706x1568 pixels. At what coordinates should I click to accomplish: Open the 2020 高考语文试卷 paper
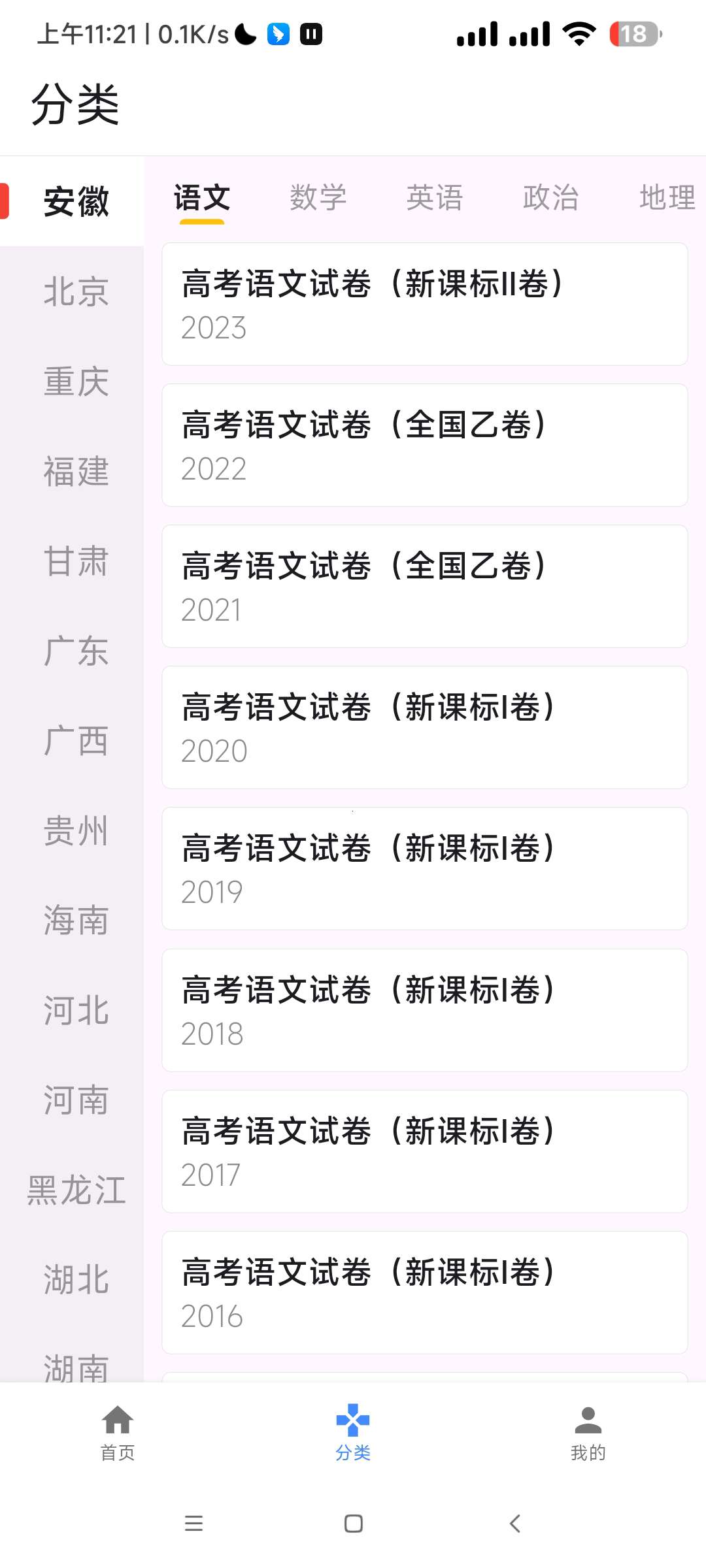[425, 727]
